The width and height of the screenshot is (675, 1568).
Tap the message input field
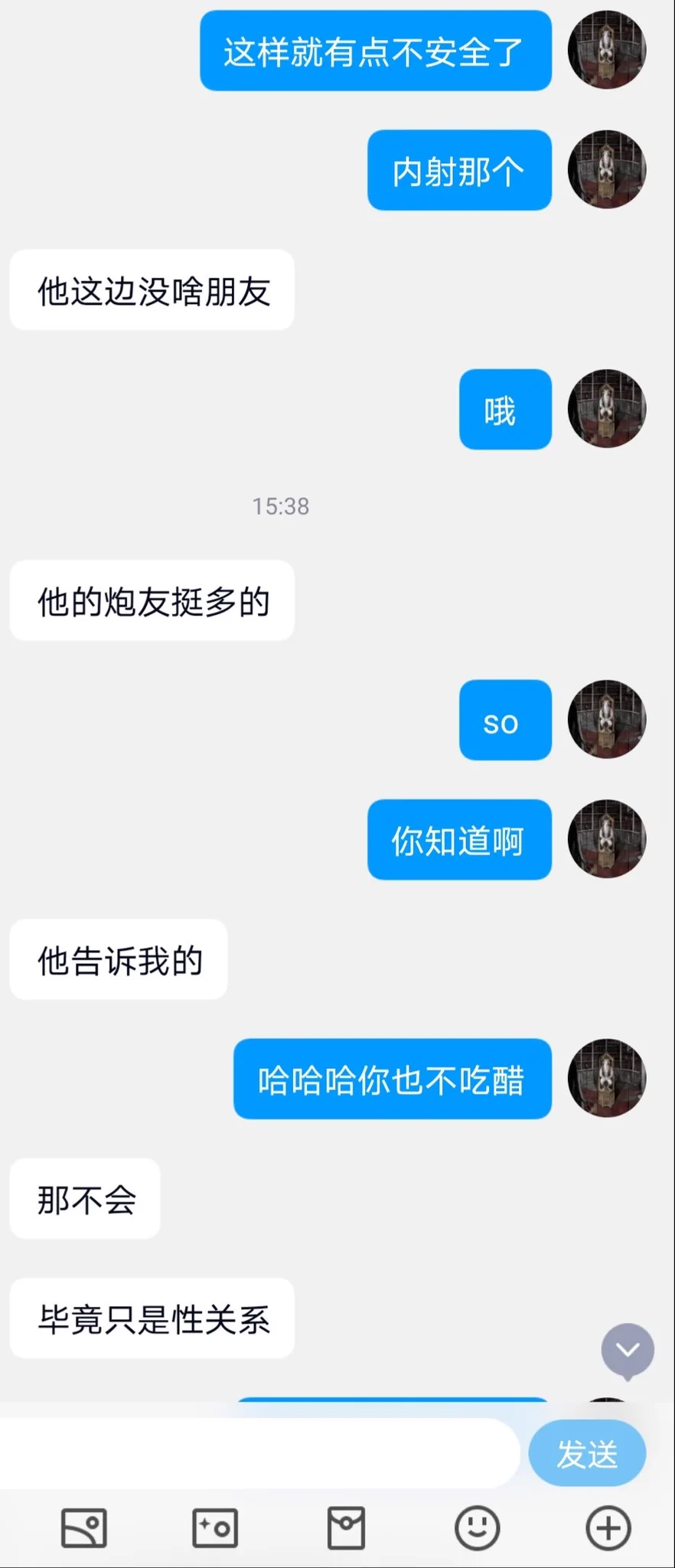(x=259, y=1453)
